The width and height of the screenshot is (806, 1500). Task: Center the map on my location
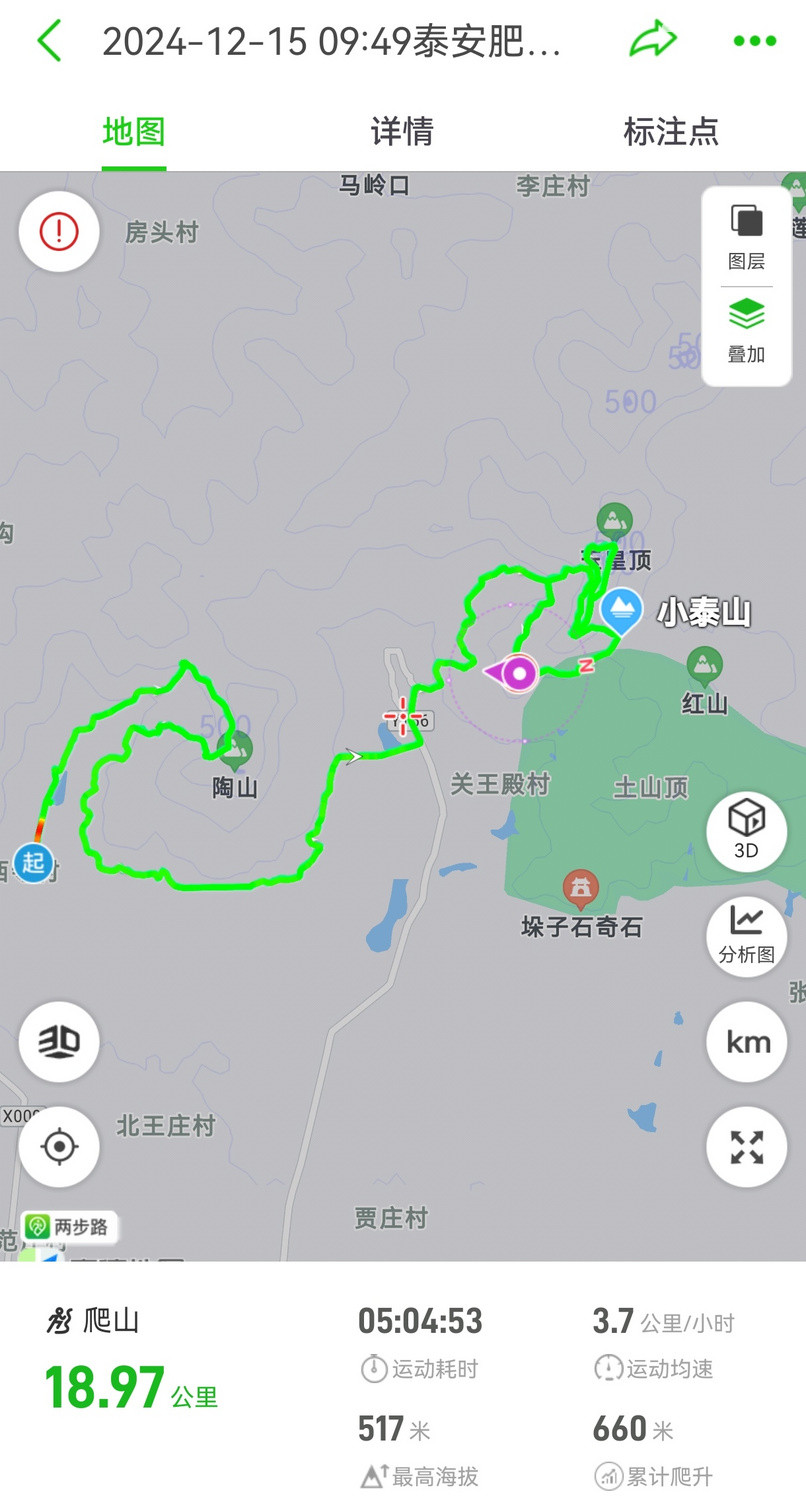click(59, 1147)
